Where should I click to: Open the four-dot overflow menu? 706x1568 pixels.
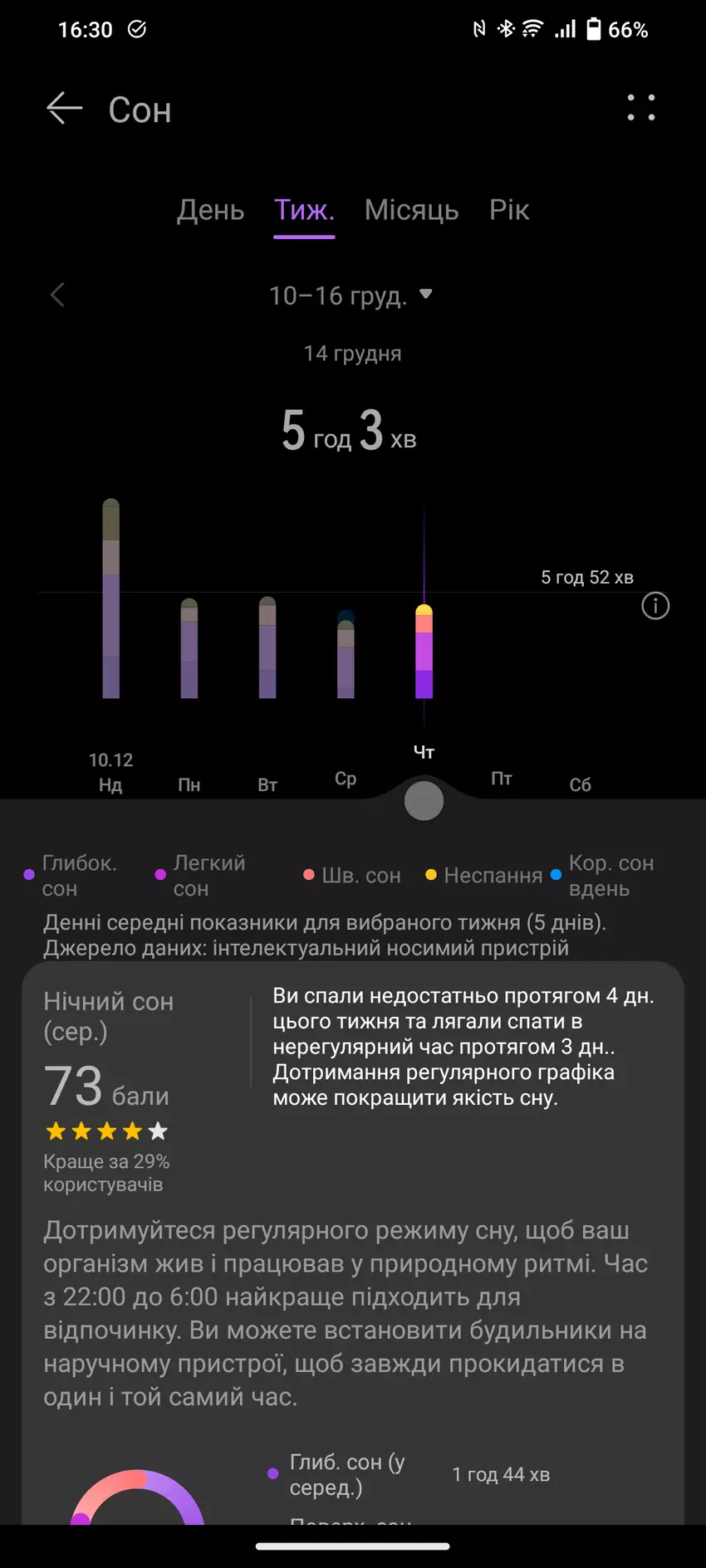640,108
